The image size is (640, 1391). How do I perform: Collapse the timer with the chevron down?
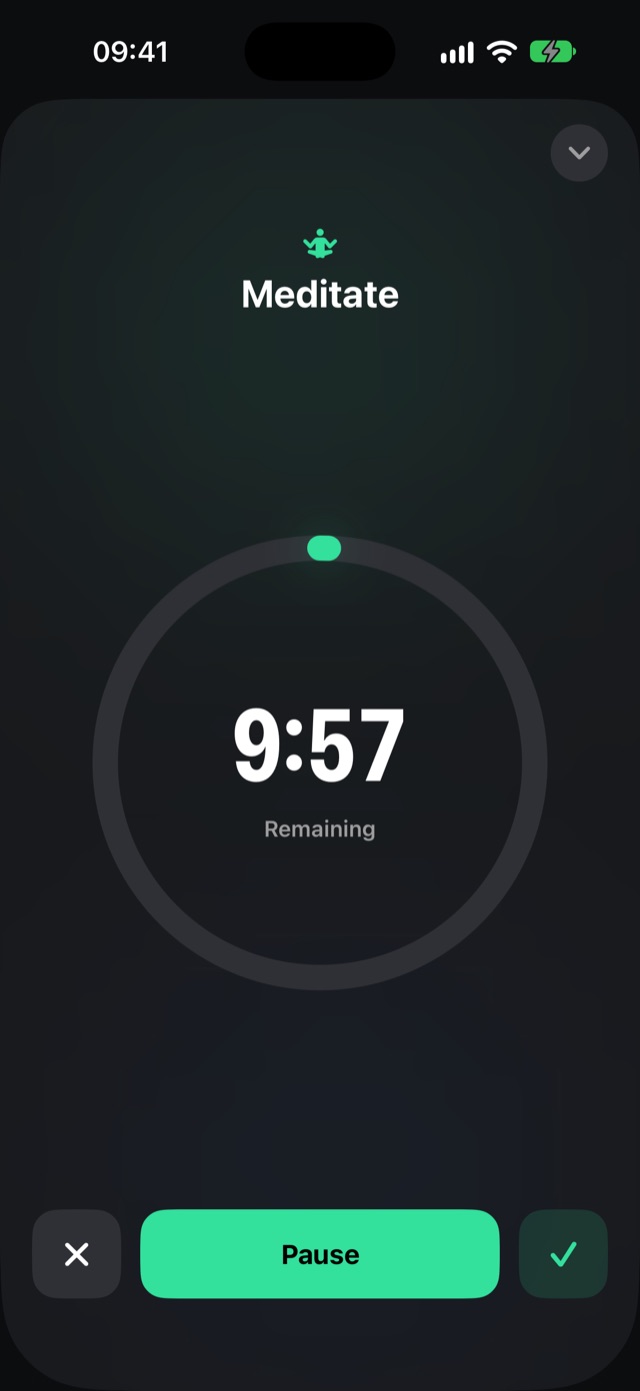click(x=579, y=153)
